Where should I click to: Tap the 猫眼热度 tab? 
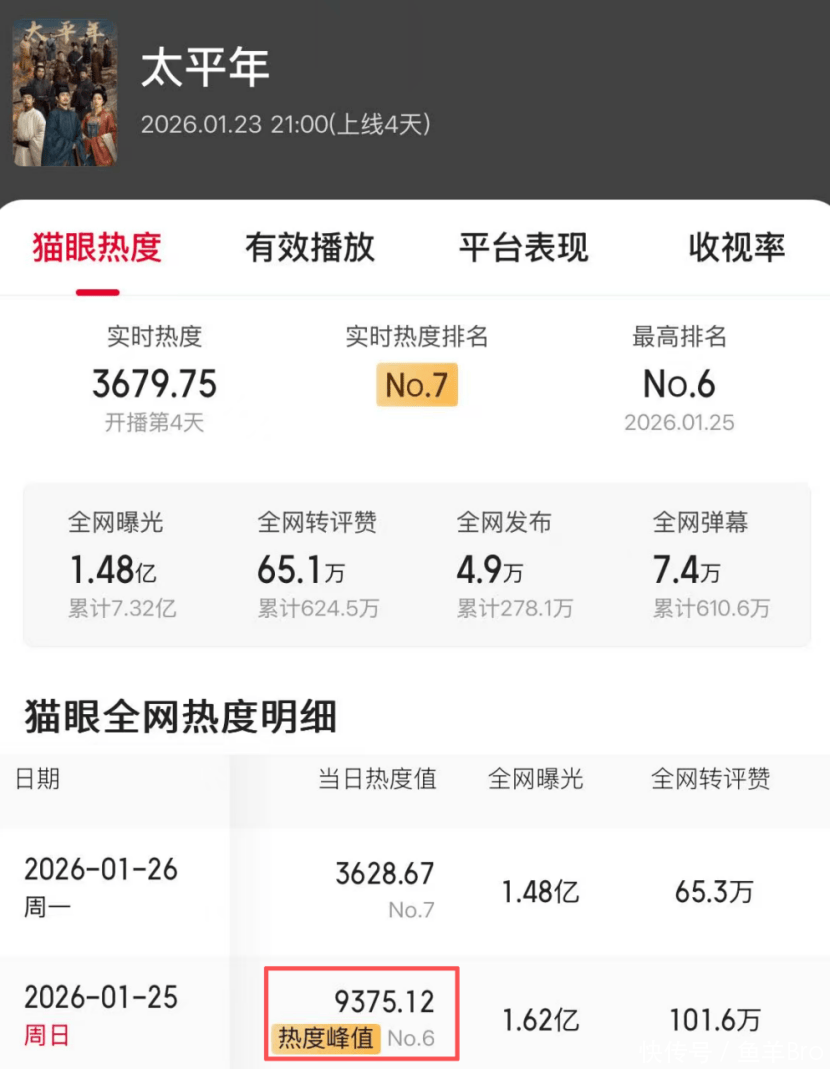coord(97,248)
